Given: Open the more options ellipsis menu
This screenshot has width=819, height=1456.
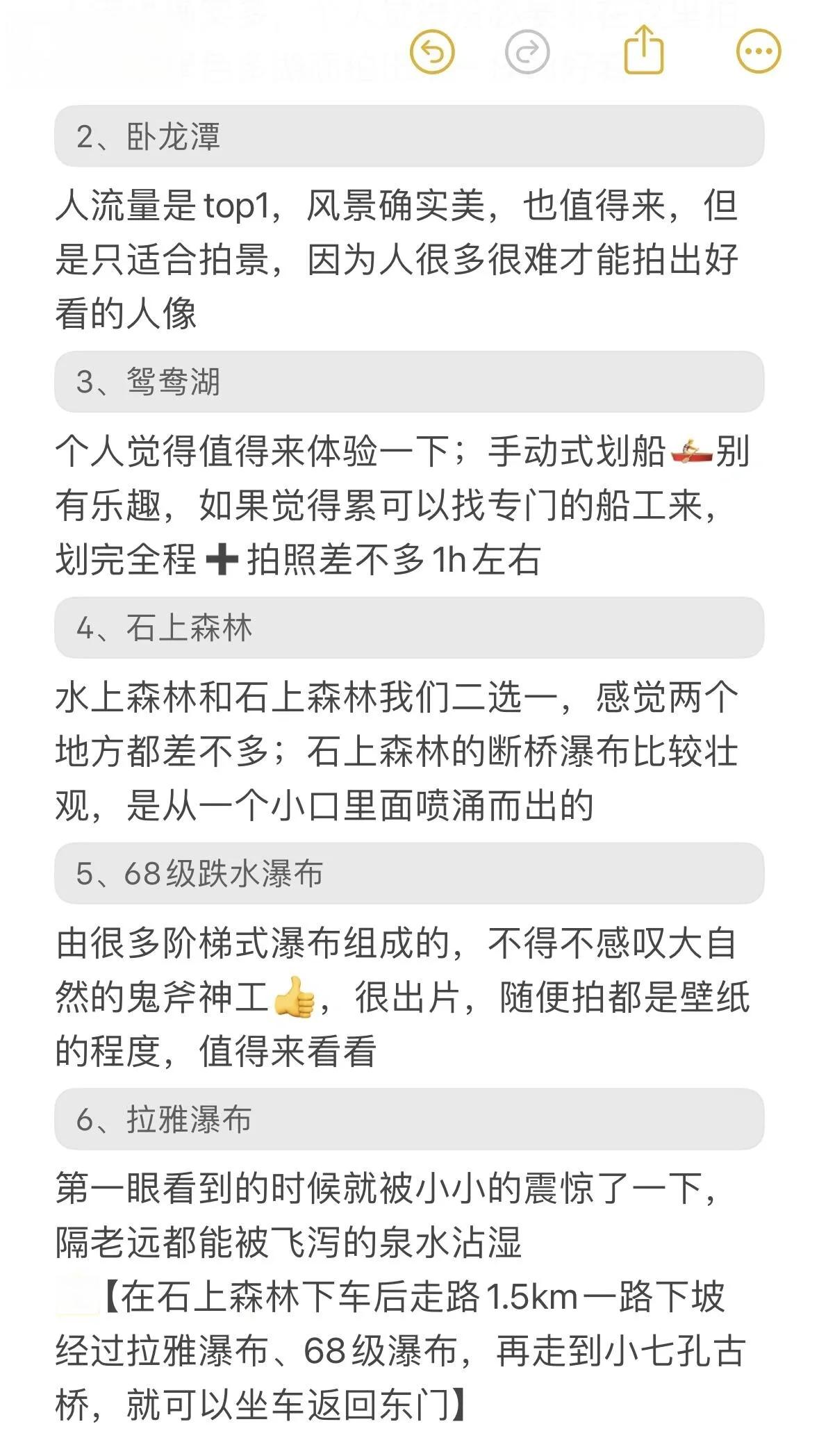Looking at the screenshot, I should [759, 51].
